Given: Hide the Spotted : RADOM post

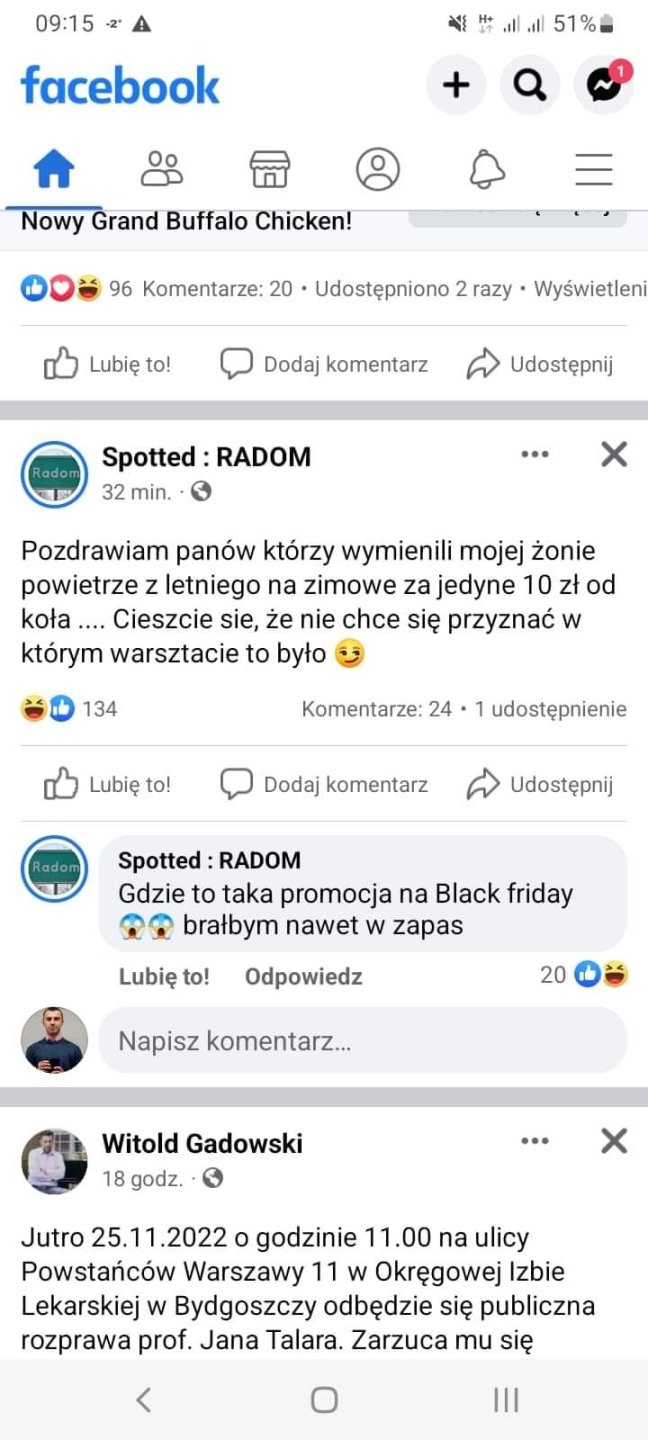Looking at the screenshot, I should click(613, 455).
